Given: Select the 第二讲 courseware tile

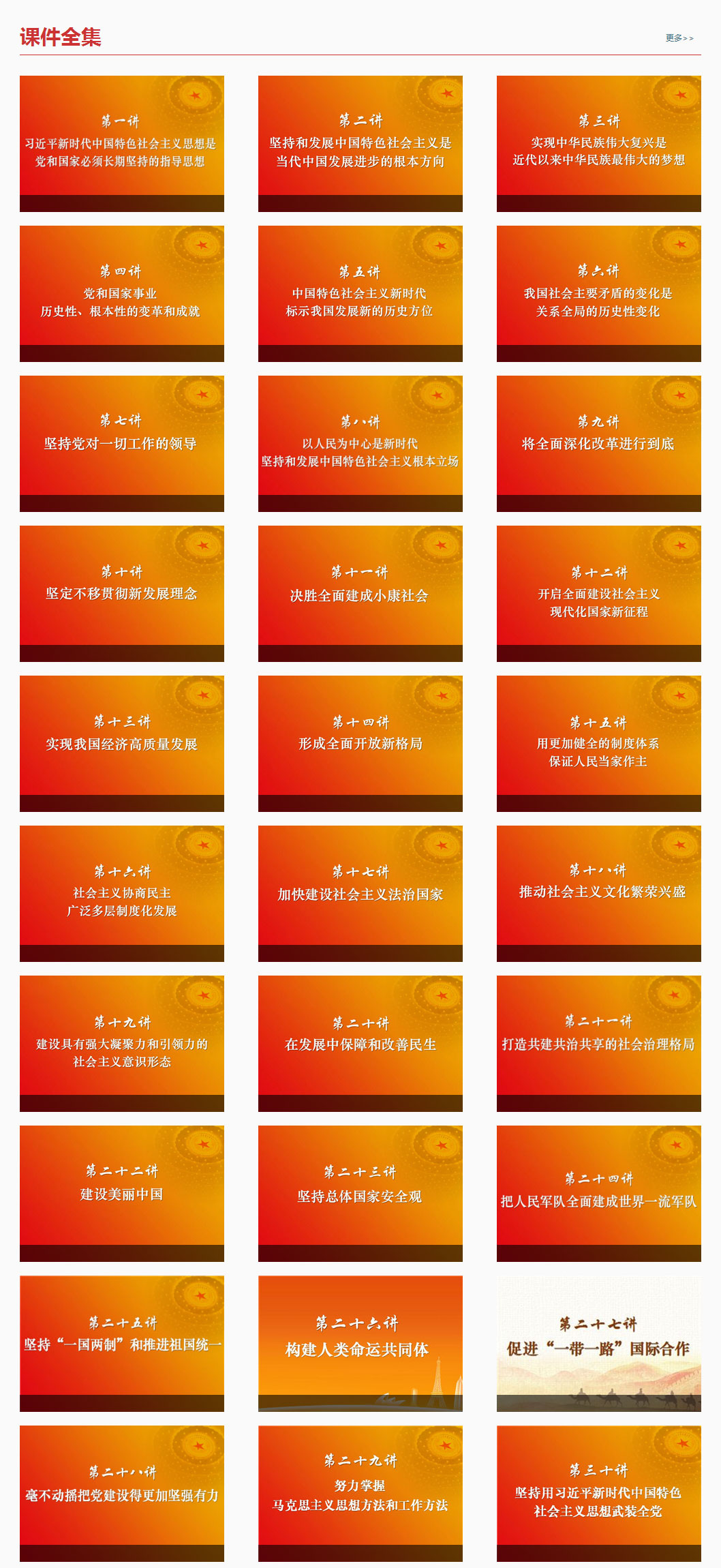Looking at the screenshot, I should point(360,144).
